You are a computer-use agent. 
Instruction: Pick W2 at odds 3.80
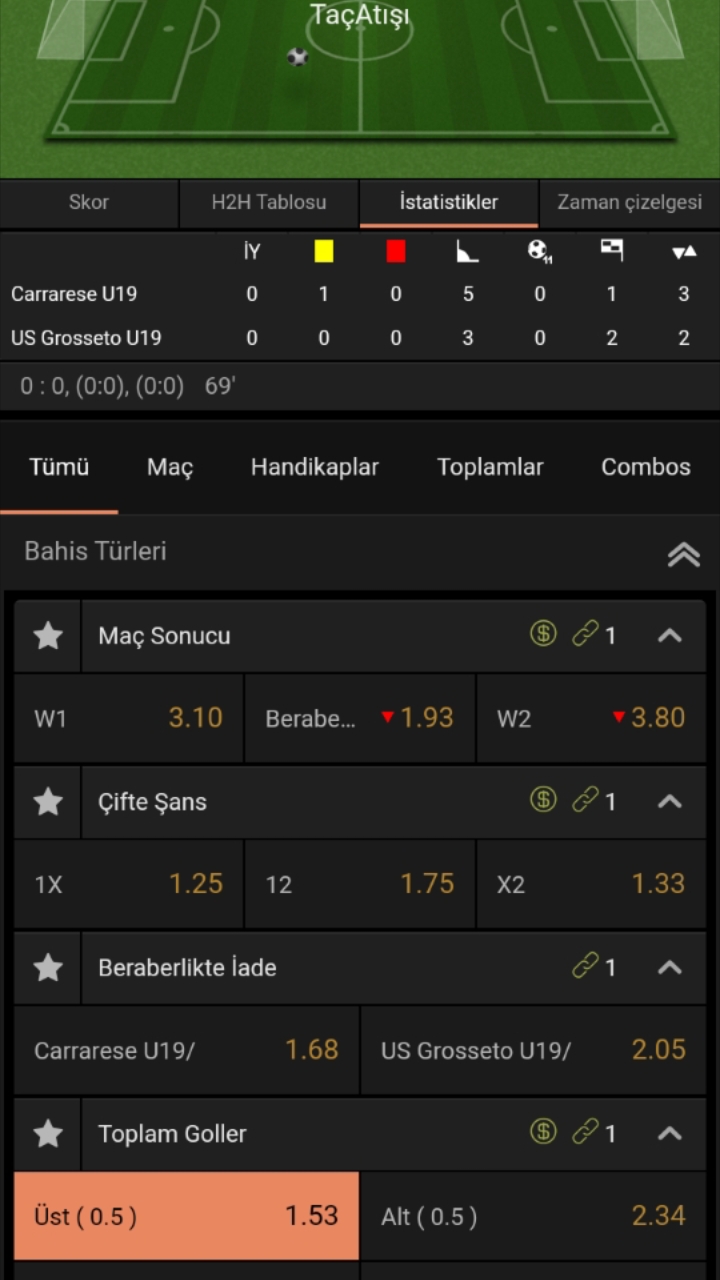[x=591, y=718]
